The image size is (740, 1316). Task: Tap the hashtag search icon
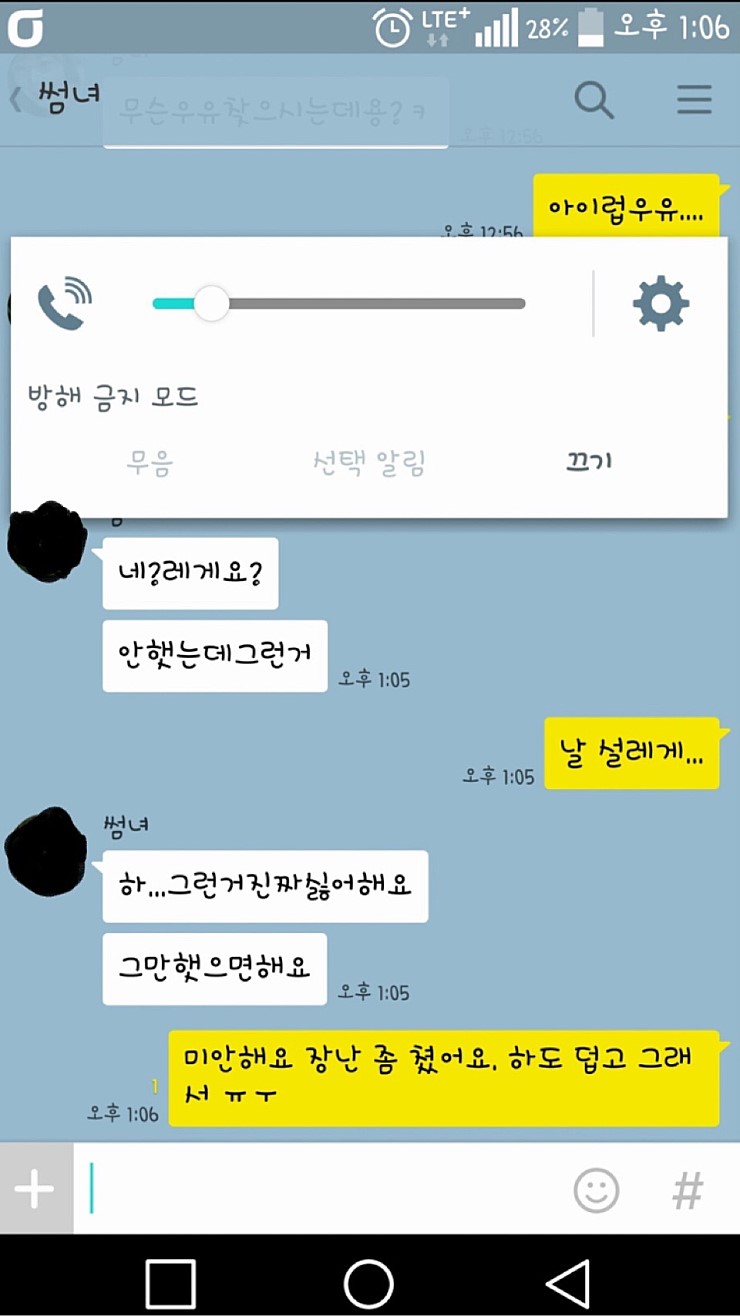(x=687, y=1190)
